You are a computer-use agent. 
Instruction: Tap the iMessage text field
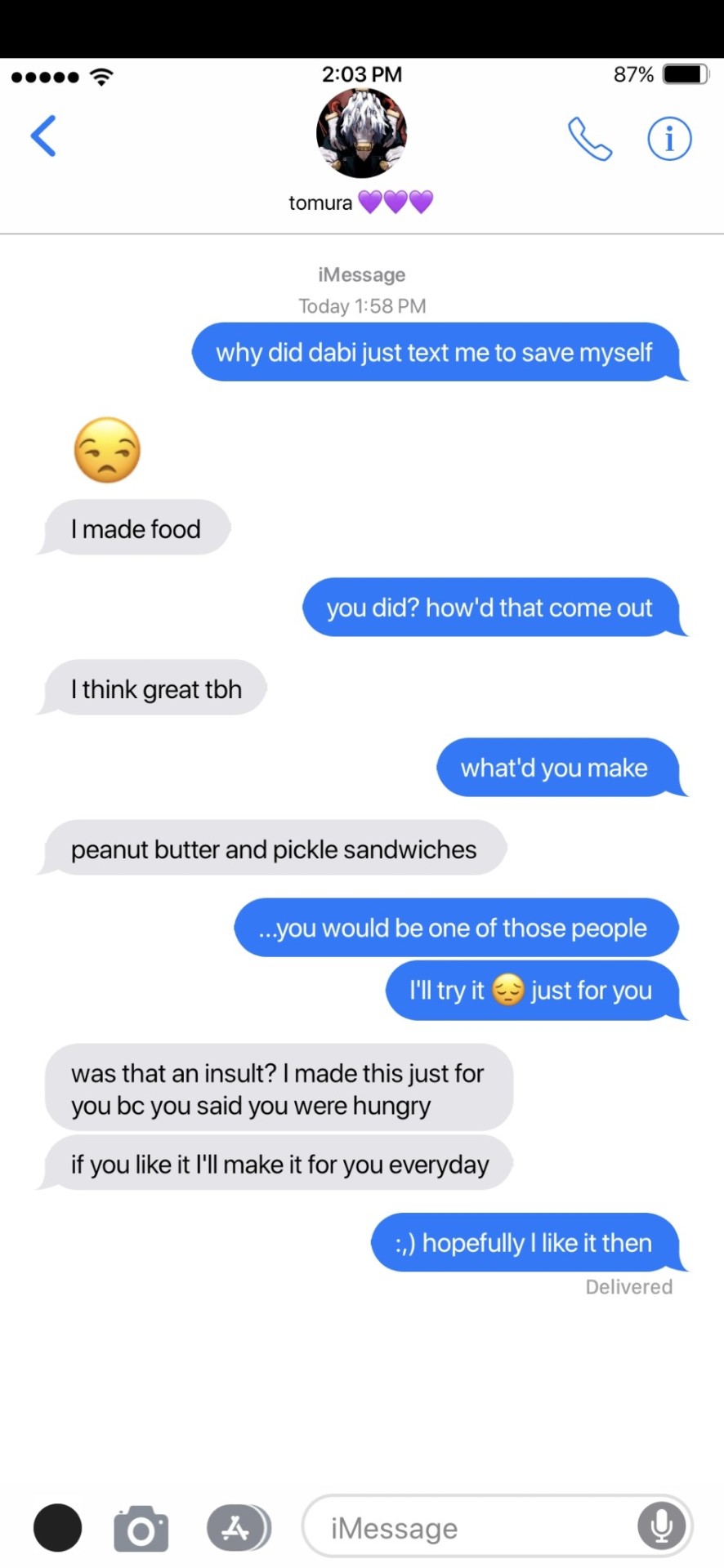466,1528
